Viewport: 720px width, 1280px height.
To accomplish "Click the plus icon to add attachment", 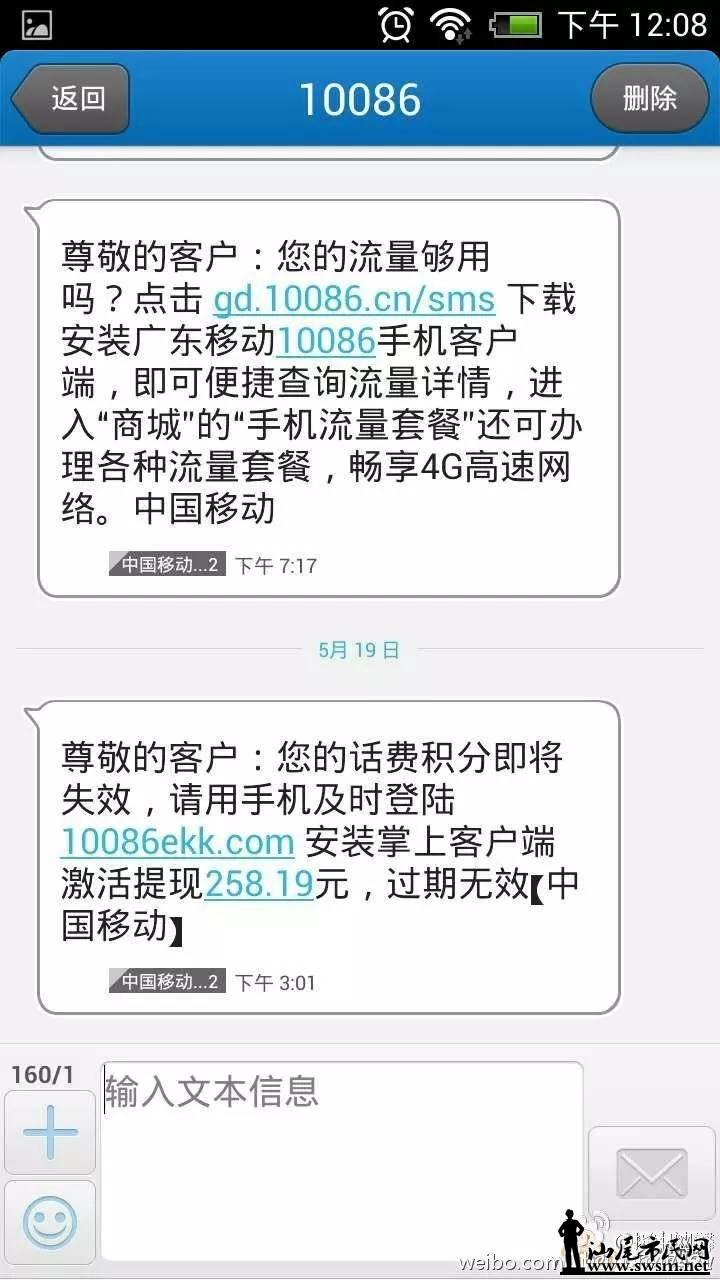I will click(x=48, y=1132).
